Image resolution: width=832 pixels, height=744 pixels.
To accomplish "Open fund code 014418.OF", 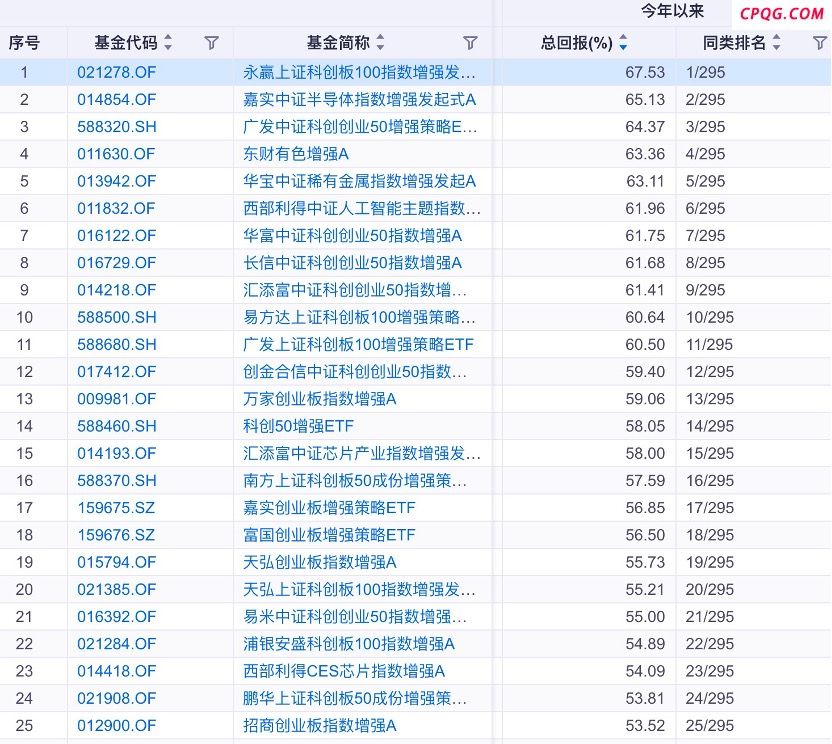I will pos(117,671).
